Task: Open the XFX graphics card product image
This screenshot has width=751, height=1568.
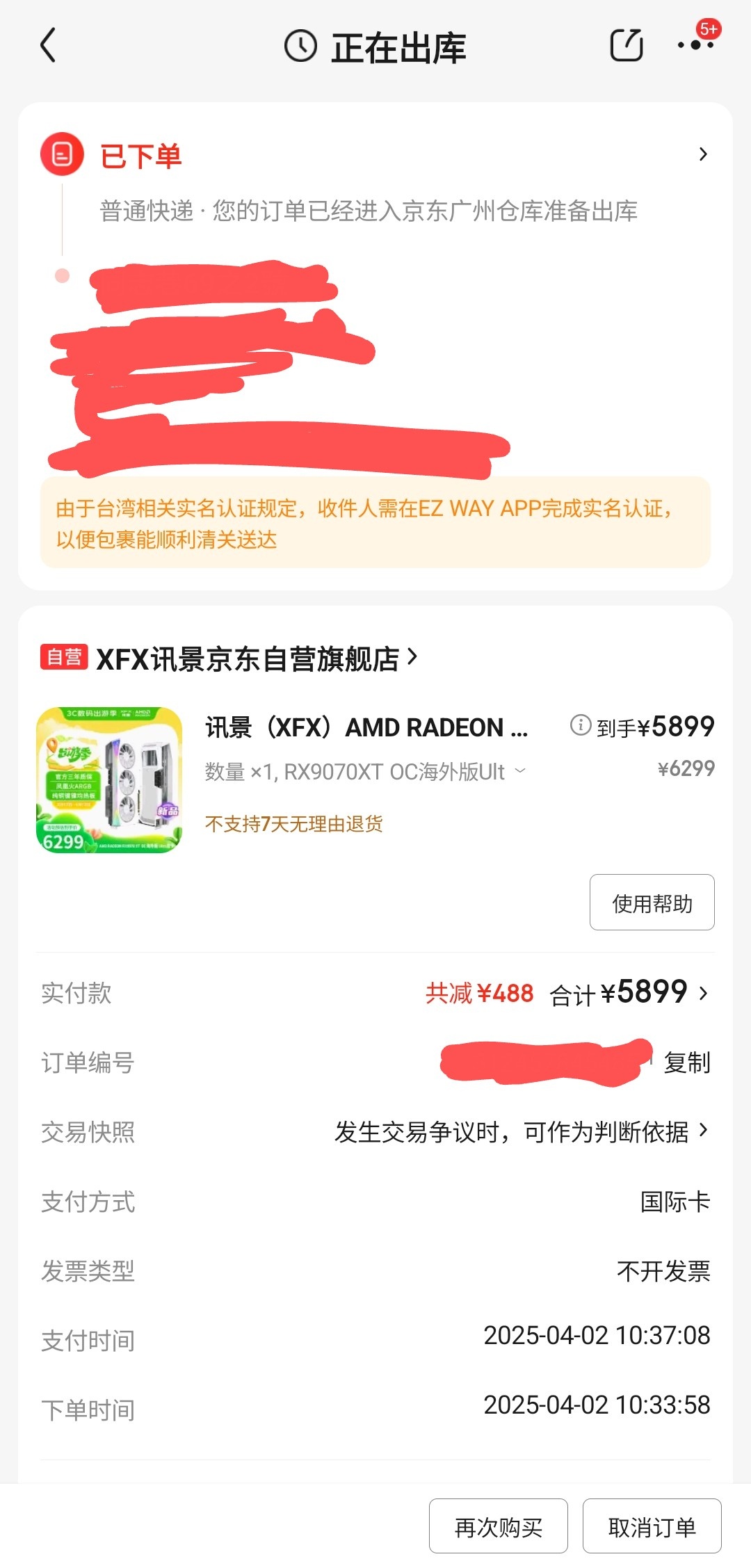Action: [x=109, y=780]
